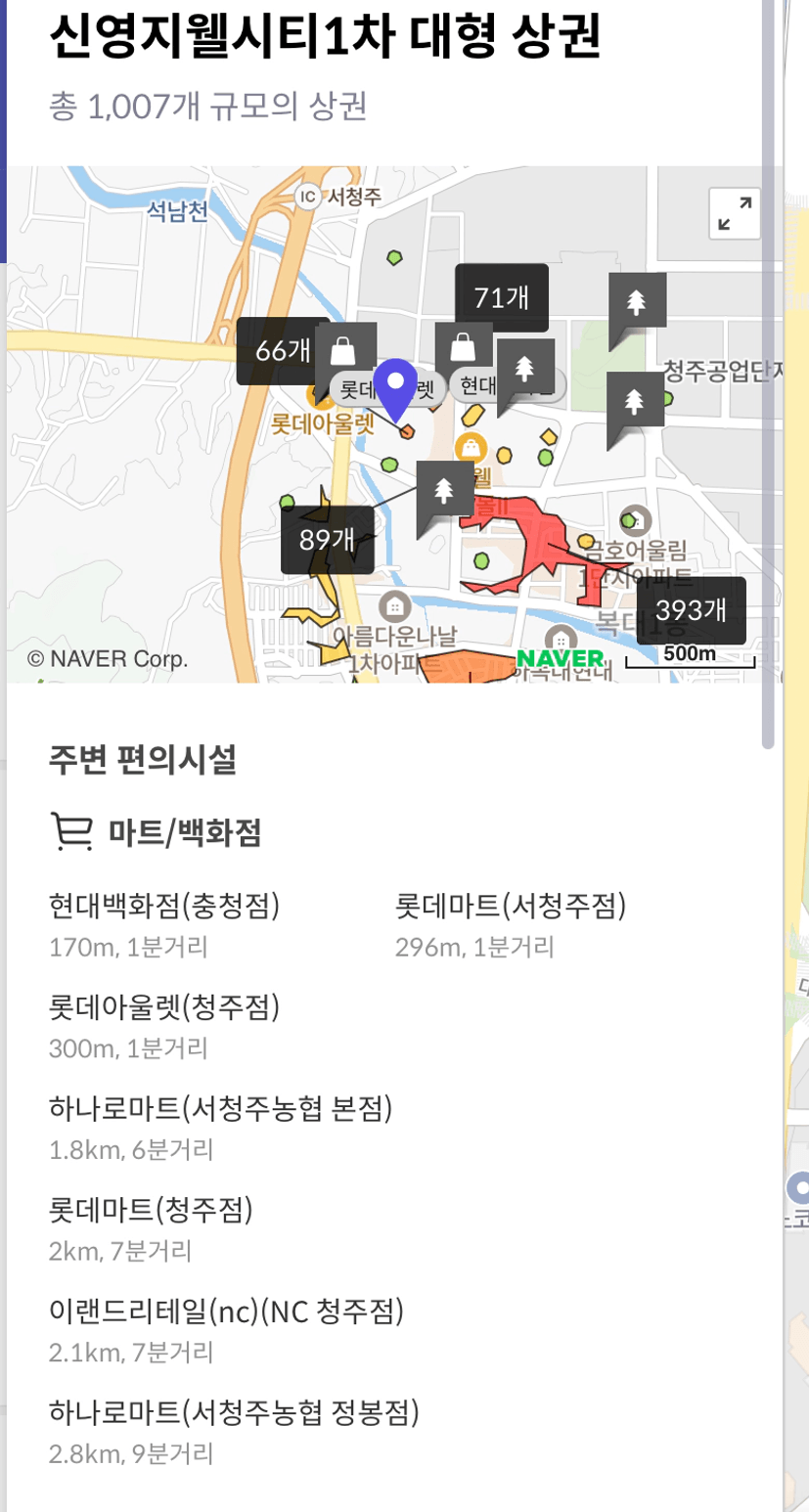809x1512 pixels.
Task: Tap the 66개 cluster marker on map
Action: click(x=282, y=351)
